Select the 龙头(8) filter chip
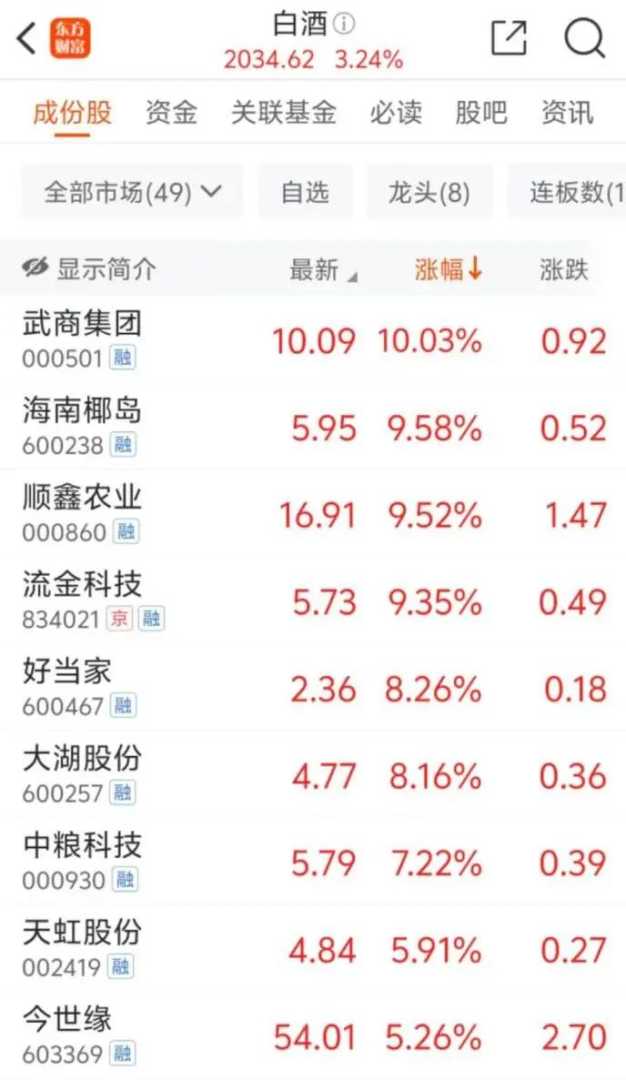Image resolution: width=626 pixels, height=1080 pixels. click(429, 192)
